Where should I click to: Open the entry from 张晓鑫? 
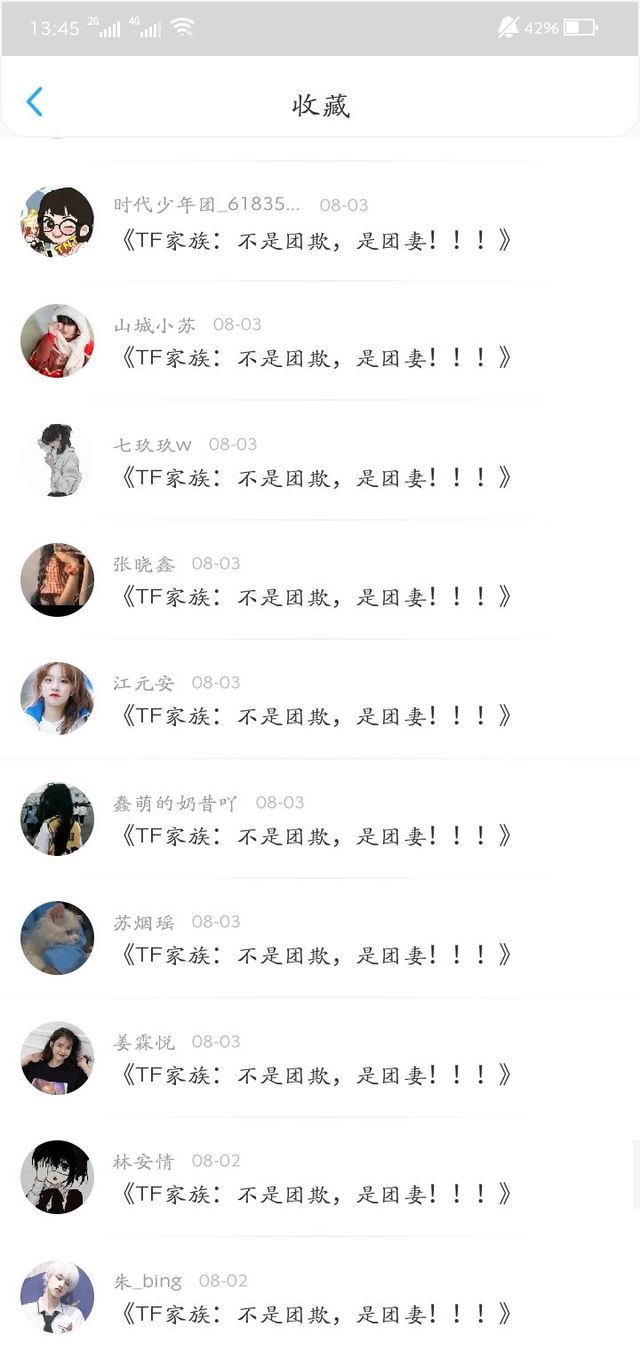click(315, 597)
